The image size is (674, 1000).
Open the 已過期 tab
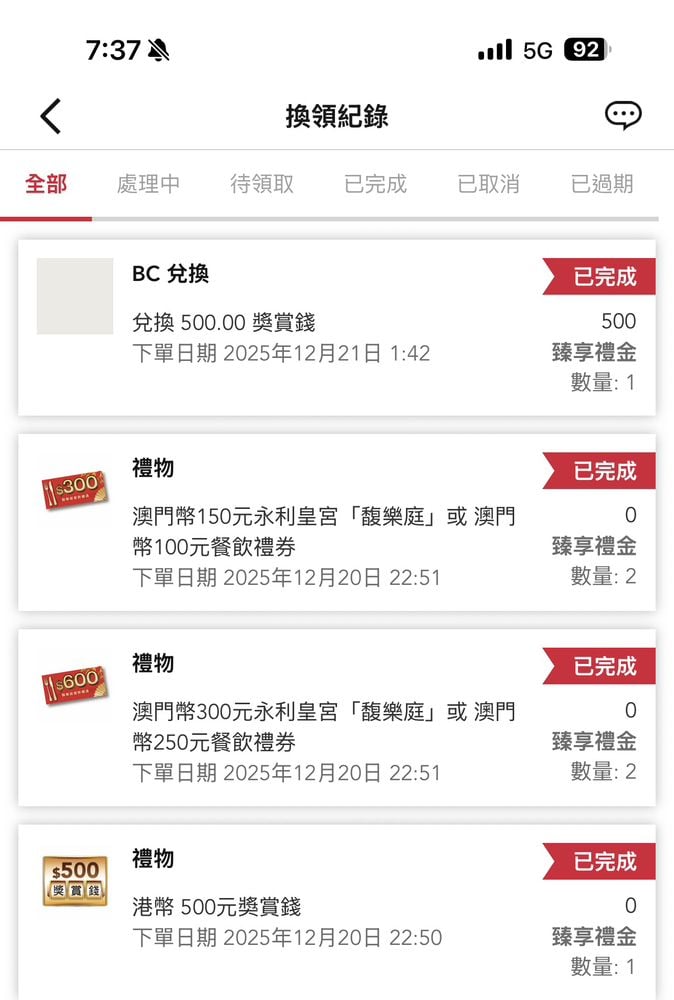click(x=602, y=184)
